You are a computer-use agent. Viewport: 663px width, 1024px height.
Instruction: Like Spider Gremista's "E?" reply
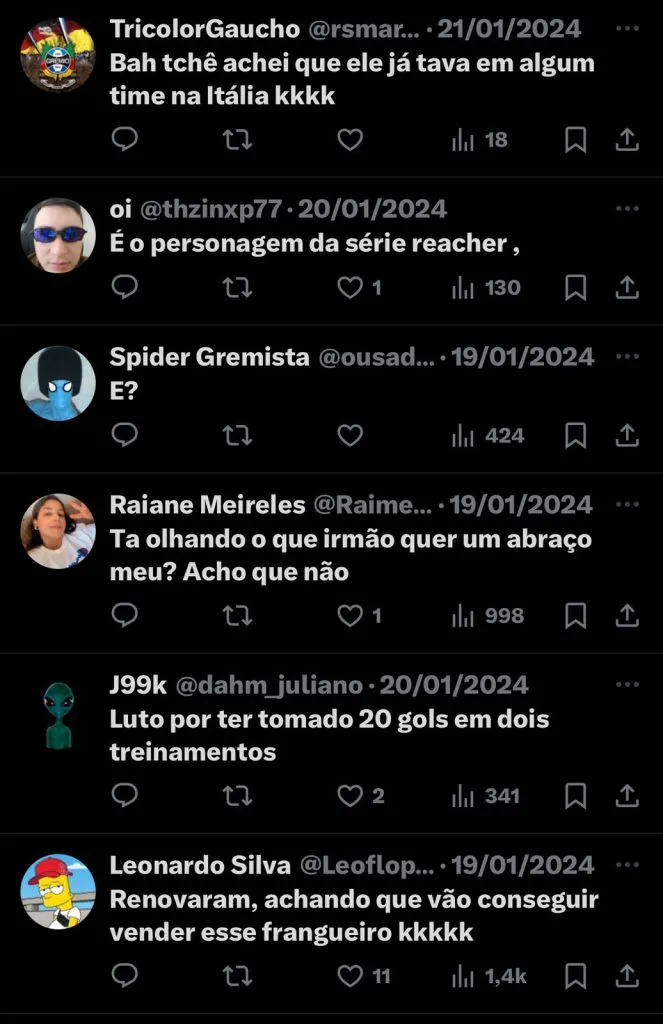pyautogui.click(x=349, y=436)
